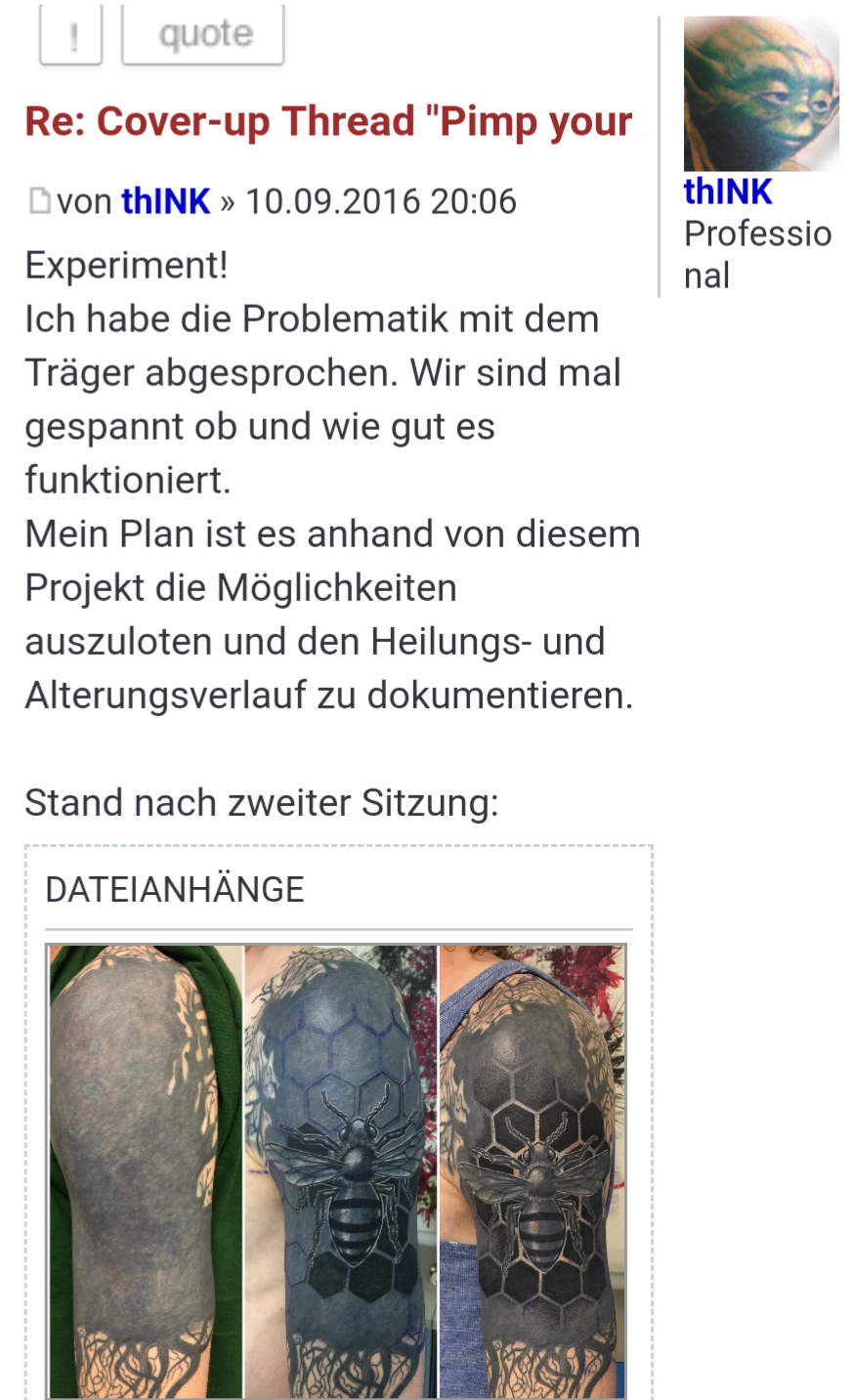This screenshot has height=1400, width=853.
Task: Open the attached tattoo image
Action: 337,1170
